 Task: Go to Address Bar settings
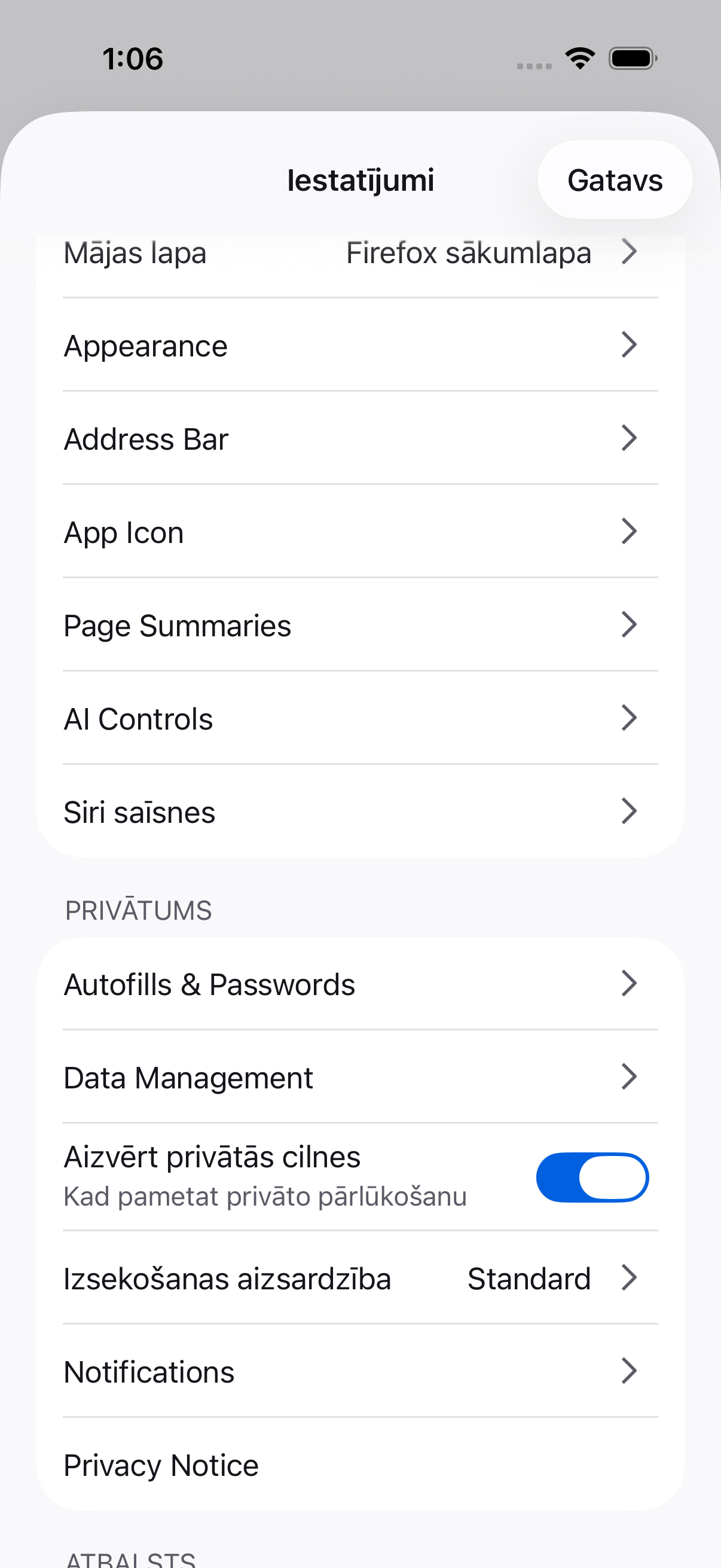pyautogui.click(x=360, y=438)
